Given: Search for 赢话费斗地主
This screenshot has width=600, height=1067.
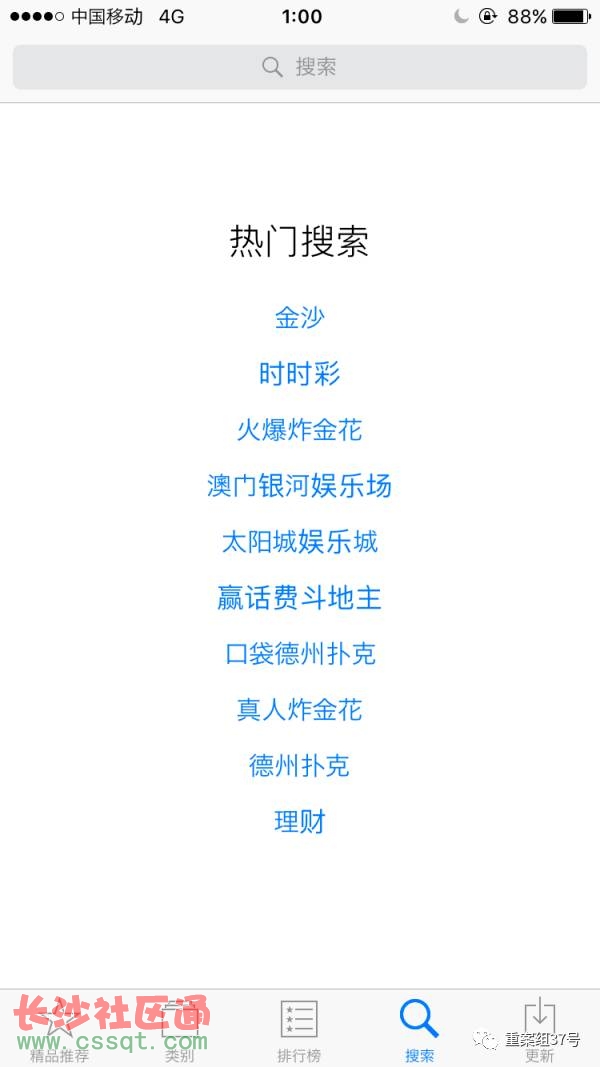Looking at the screenshot, I should pyautogui.click(x=299, y=598).
